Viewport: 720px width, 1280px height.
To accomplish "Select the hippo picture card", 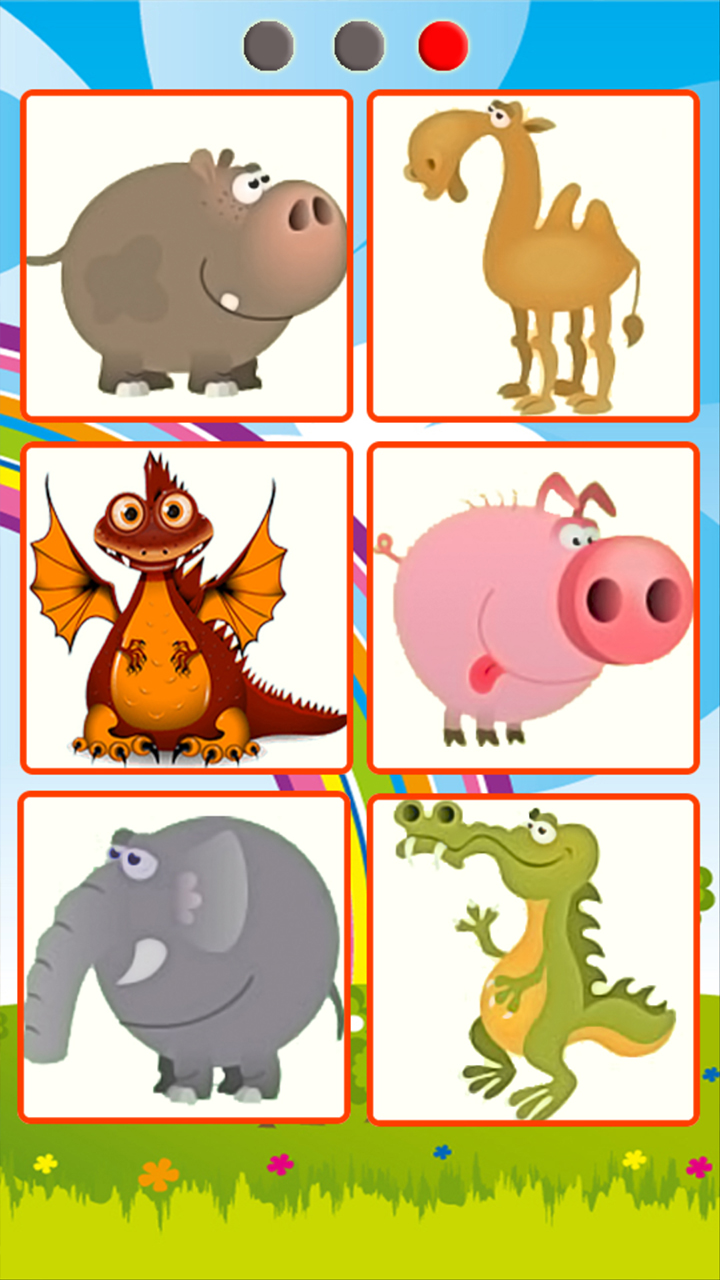I will point(187,256).
